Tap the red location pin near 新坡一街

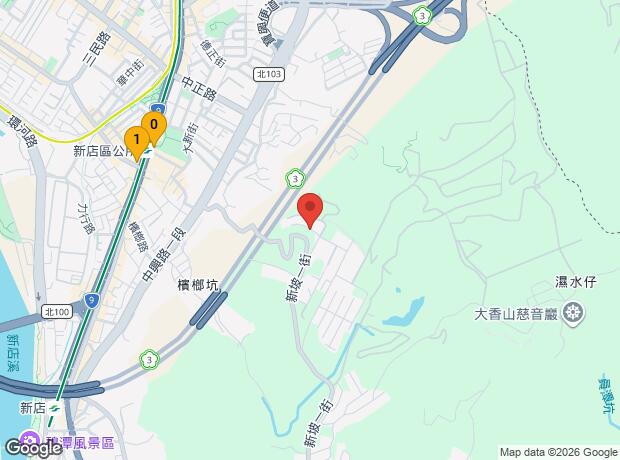[310, 208]
